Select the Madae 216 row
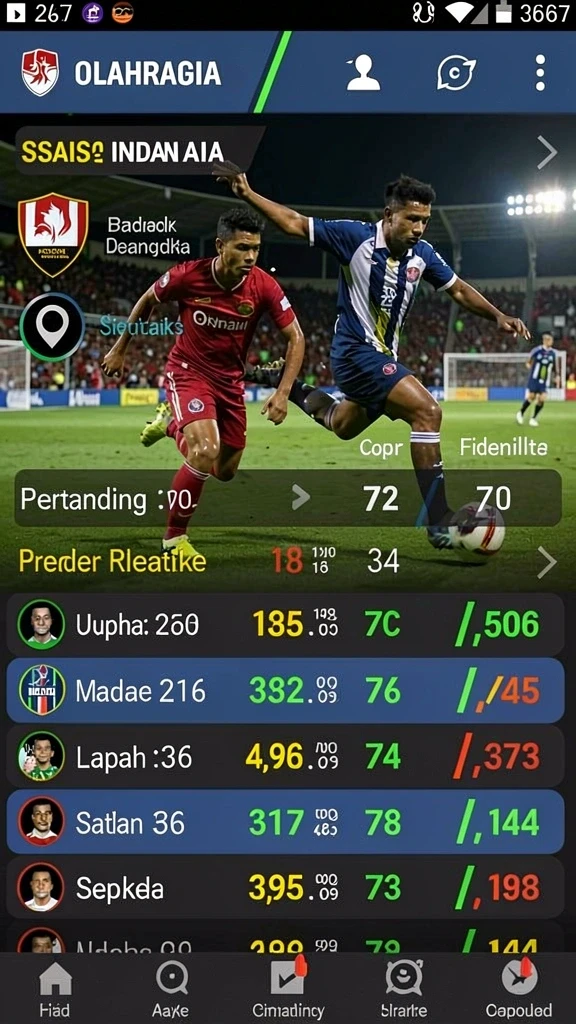The height and width of the screenshot is (1024, 576). (285, 690)
